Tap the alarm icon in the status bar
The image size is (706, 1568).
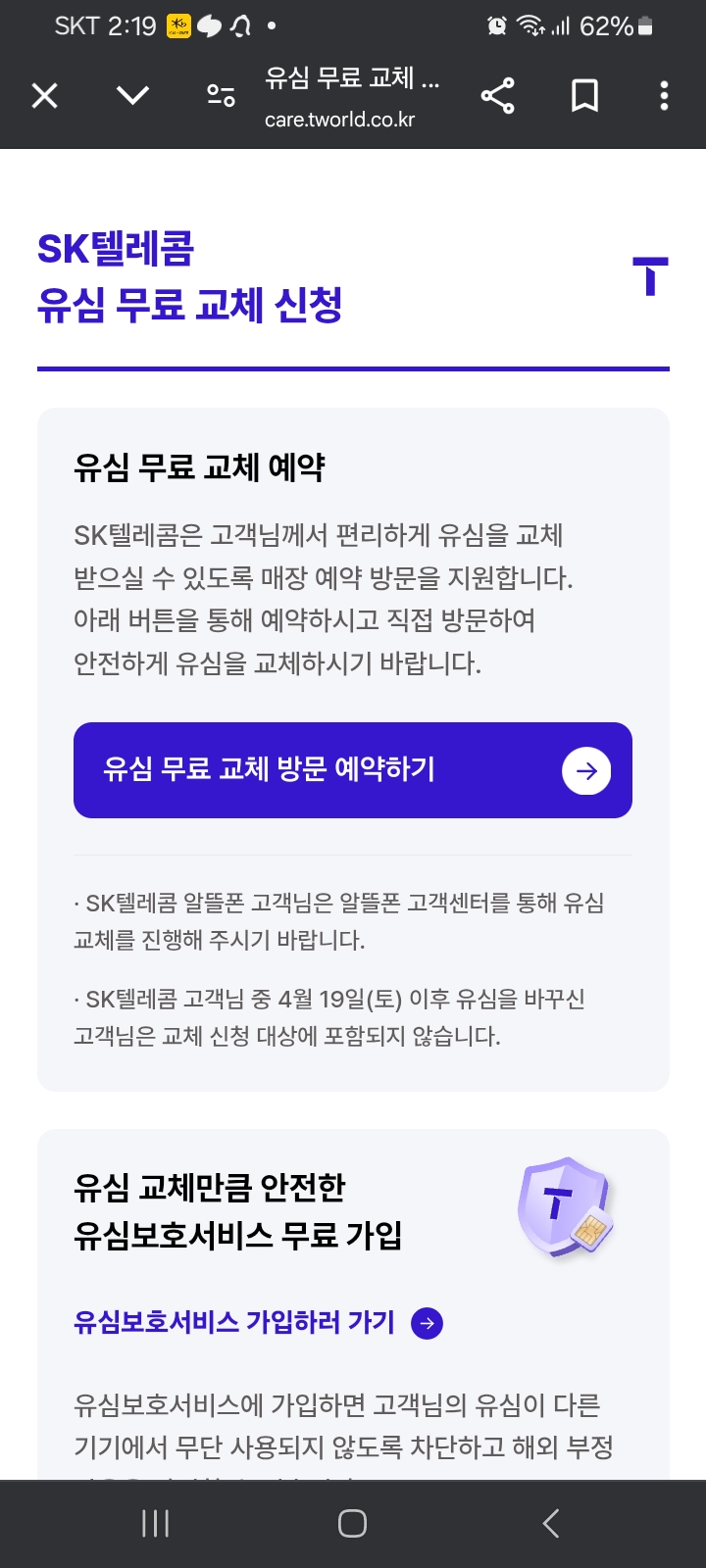click(498, 24)
